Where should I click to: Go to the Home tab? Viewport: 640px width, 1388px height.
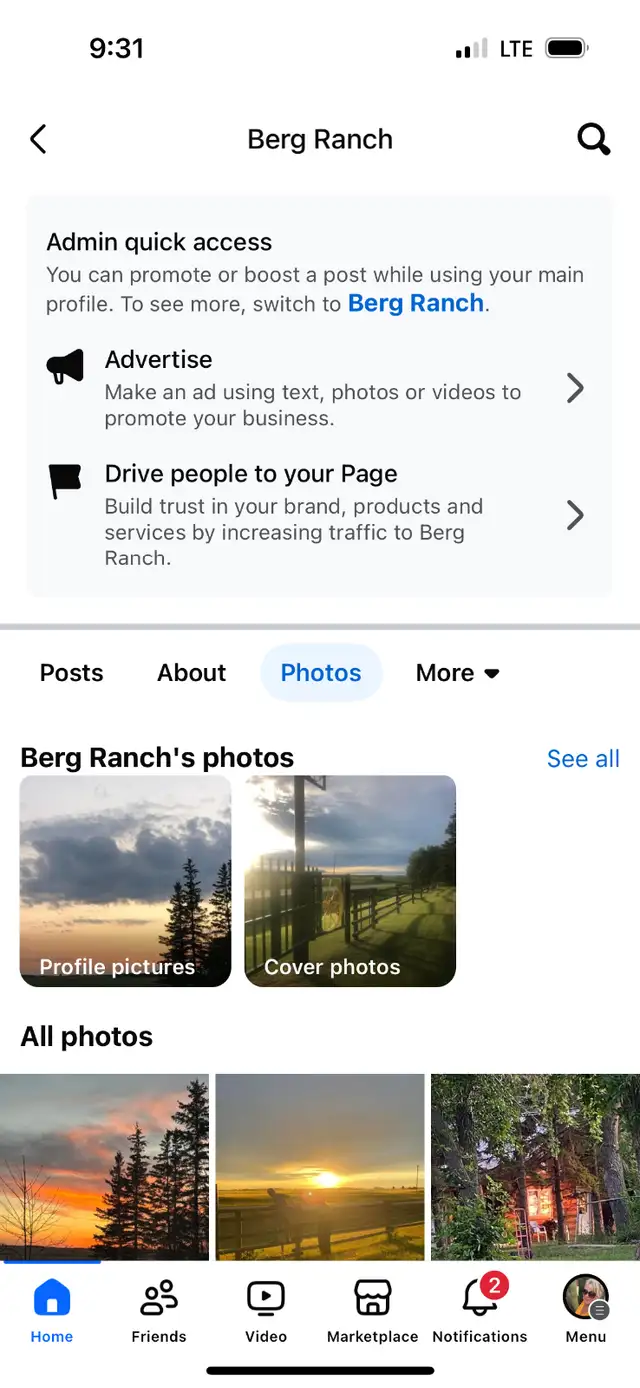52,1310
